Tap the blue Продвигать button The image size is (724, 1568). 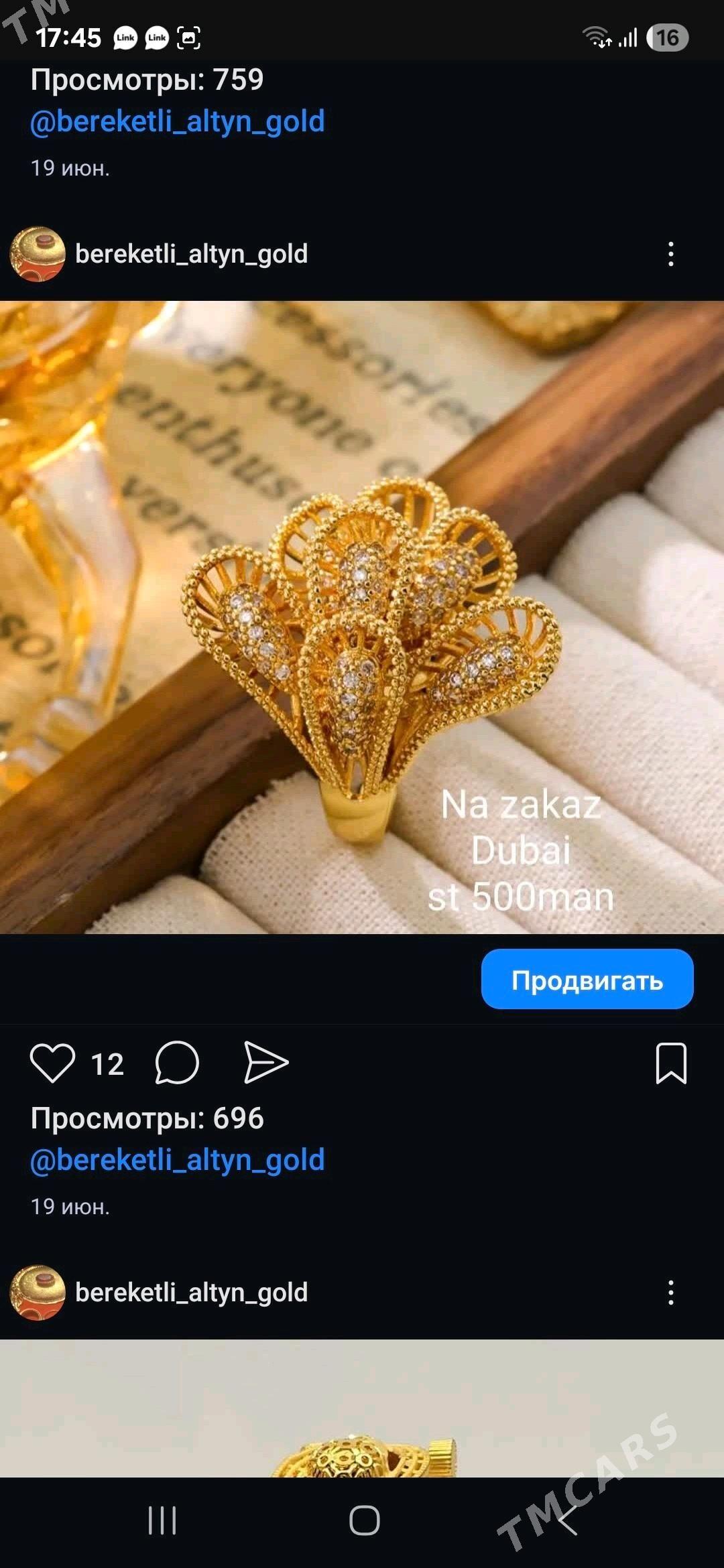(587, 979)
